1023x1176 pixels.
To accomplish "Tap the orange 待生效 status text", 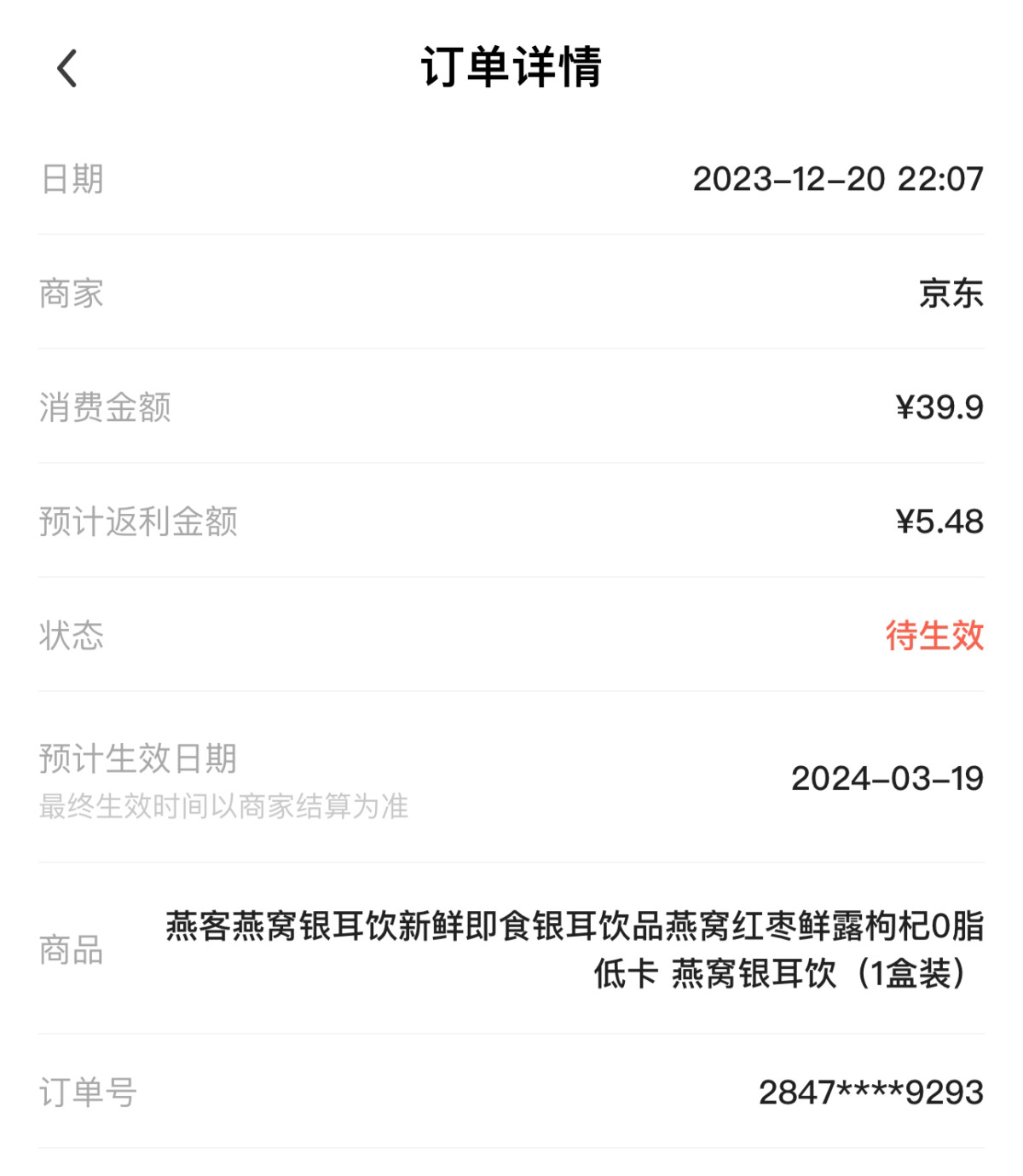I will [933, 635].
